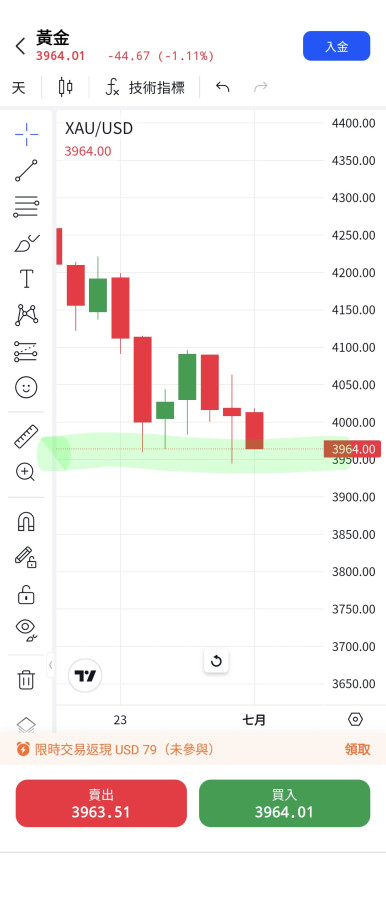This screenshot has height=900, width=386.
Task: Reset the chart view
Action: pyautogui.click(x=216, y=661)
